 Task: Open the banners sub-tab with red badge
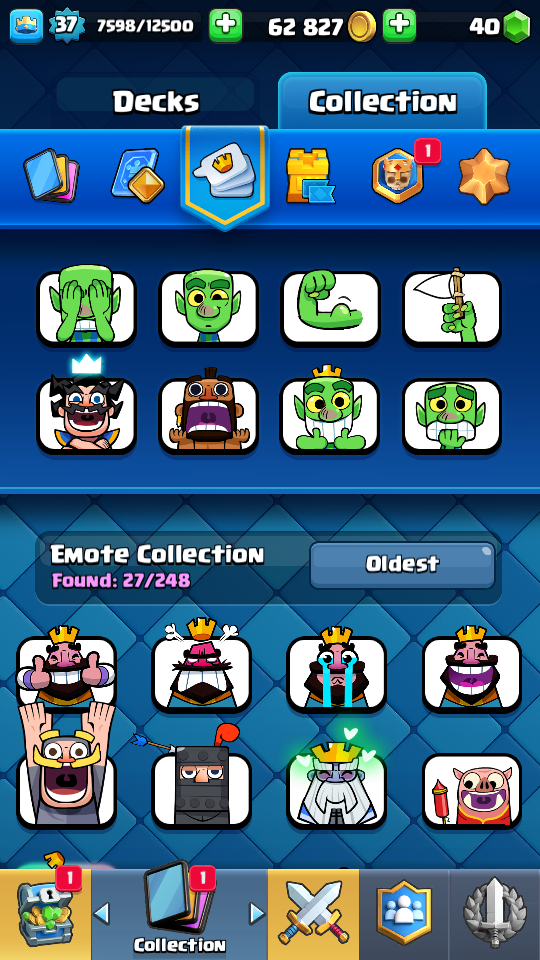(x=398, y=176)
